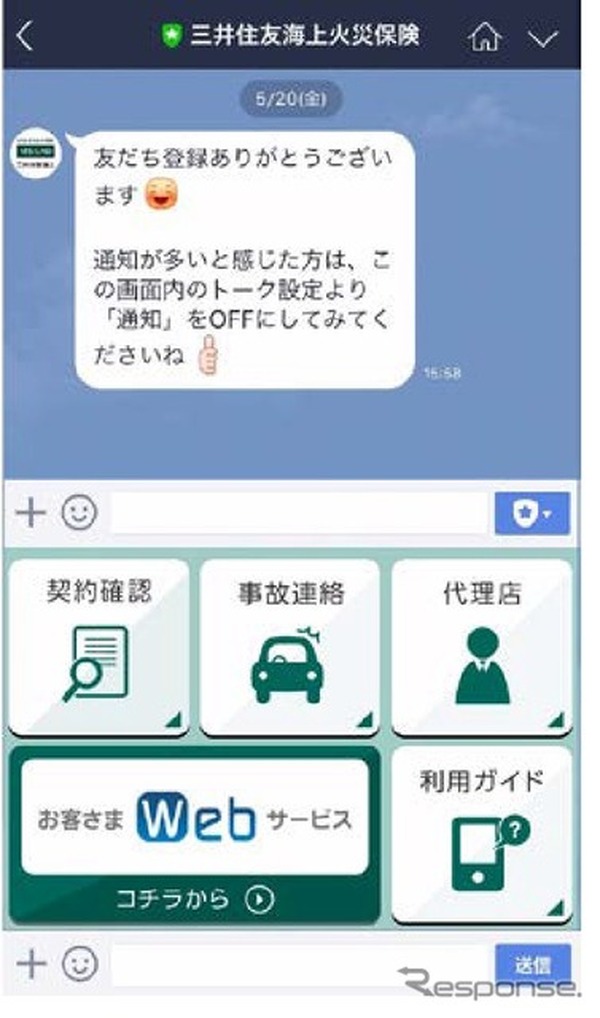Screen dimensions: 600x1018
Task: Select the 事故連絡 car tile
Action: tap(290, 647)
